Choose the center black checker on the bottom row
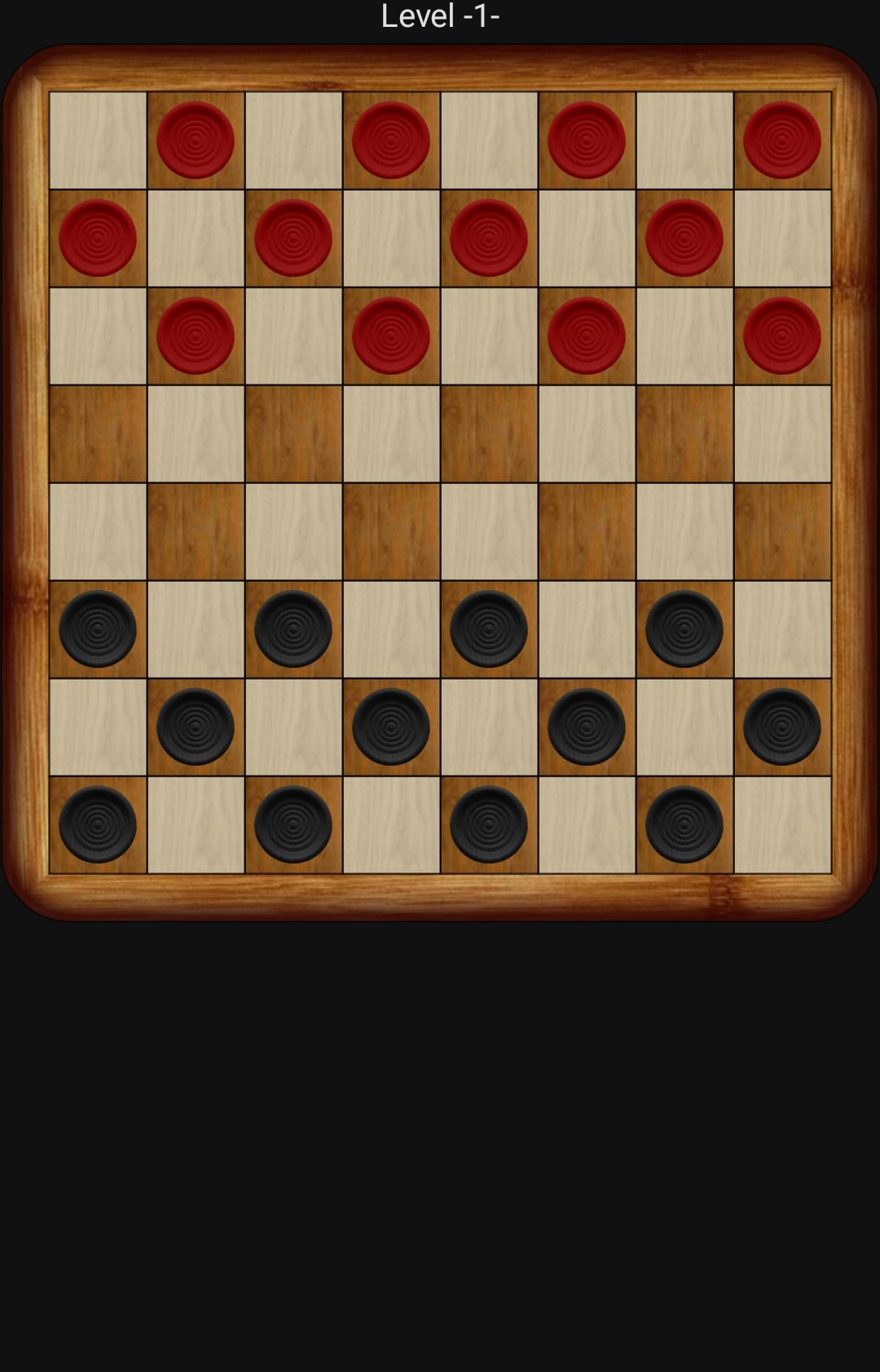 click(x=489, y=823)
